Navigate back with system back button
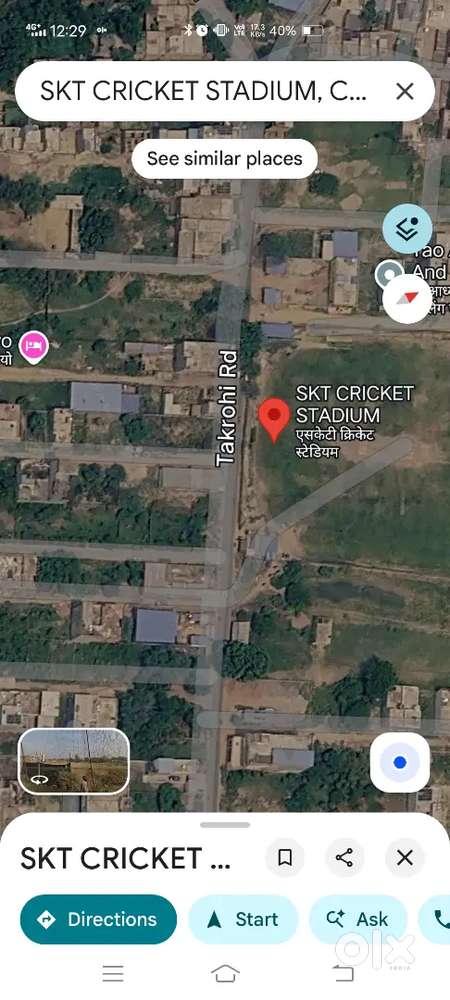This screenshot has width=450, height=1000. pos(343,974)
